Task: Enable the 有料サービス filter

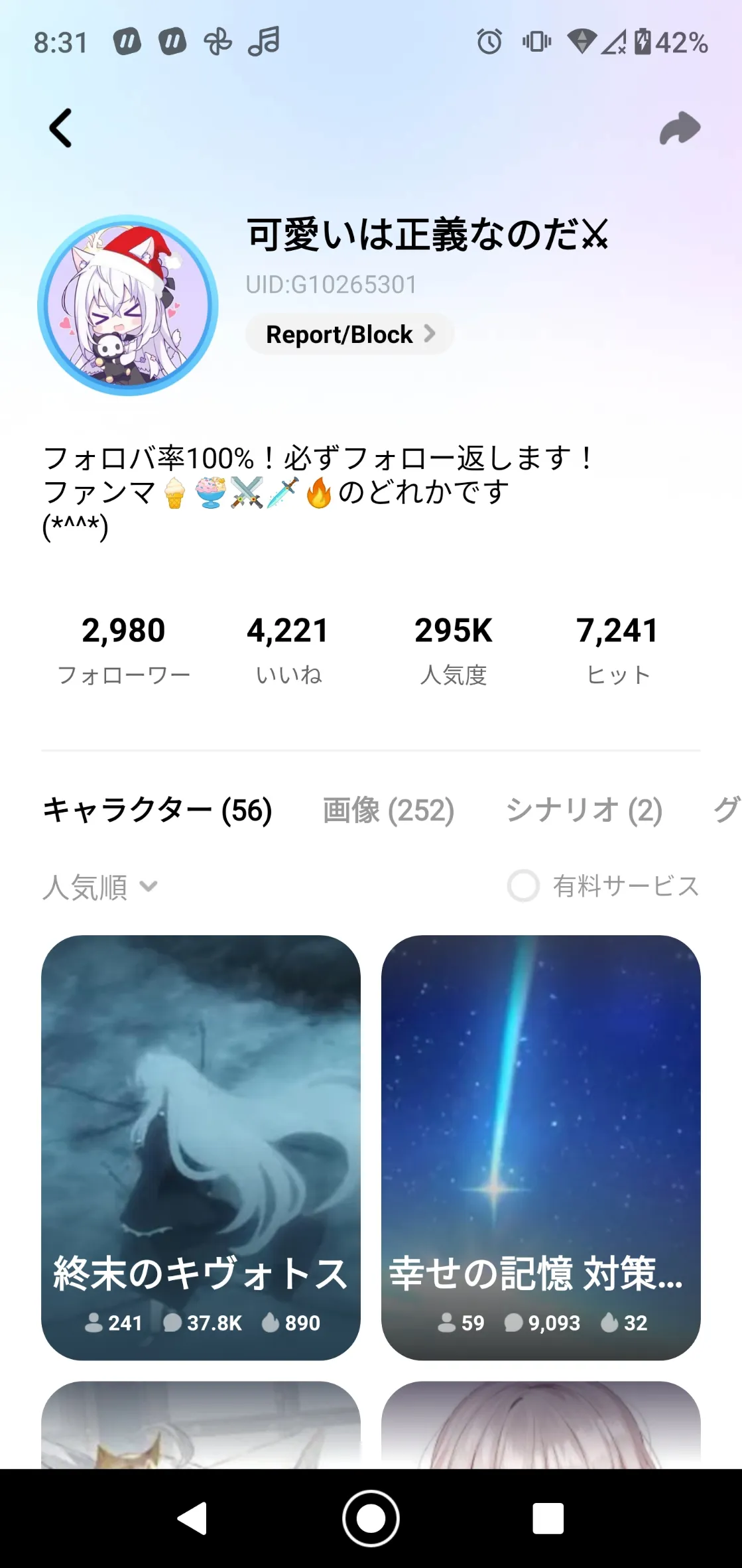Action: point(524,886)
